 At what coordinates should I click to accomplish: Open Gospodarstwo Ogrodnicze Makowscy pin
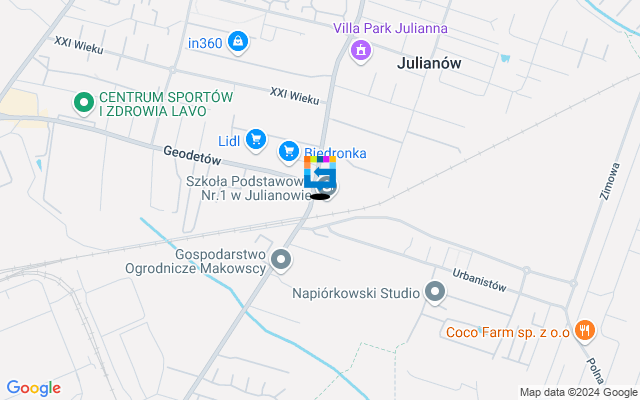pos(282,261)
